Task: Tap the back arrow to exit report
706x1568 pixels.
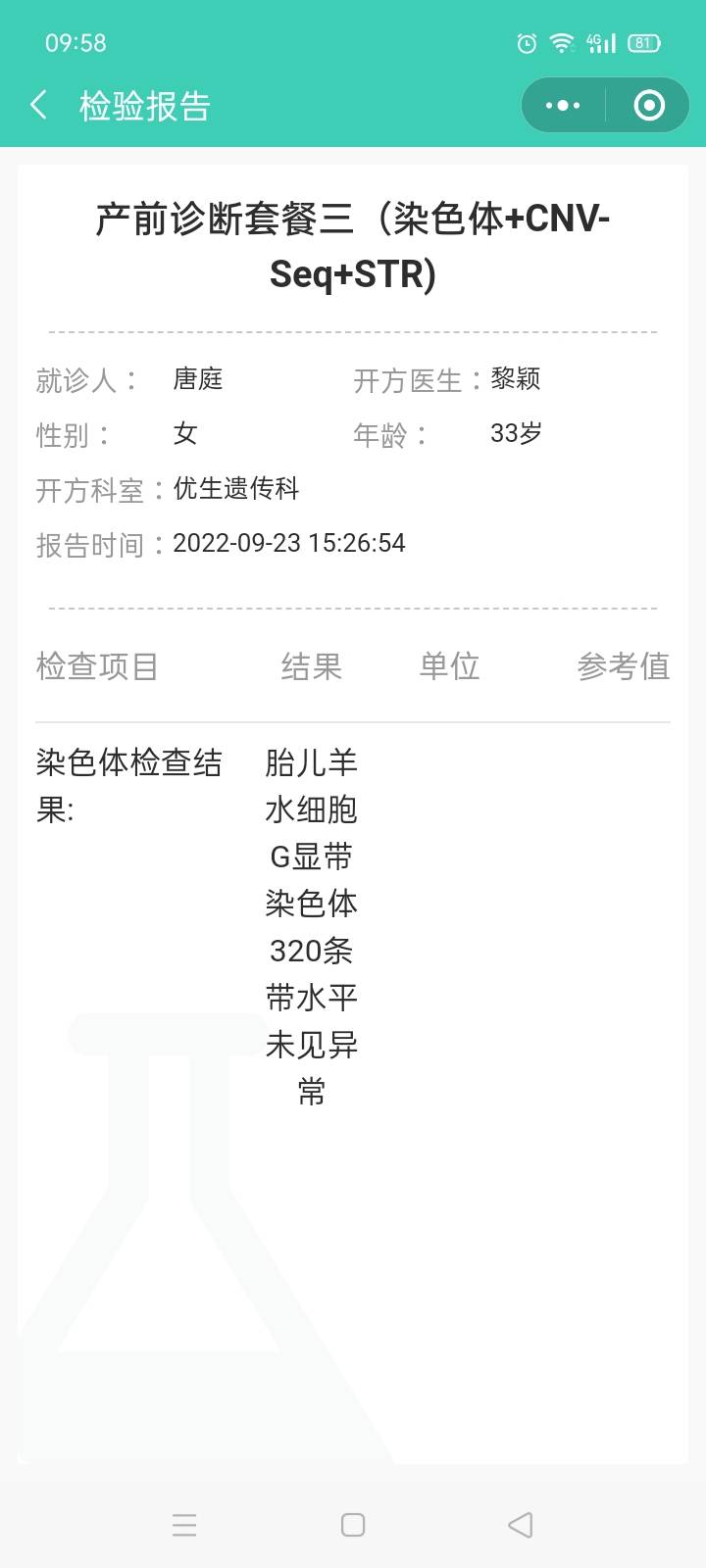Action: (x=37, y=105)
